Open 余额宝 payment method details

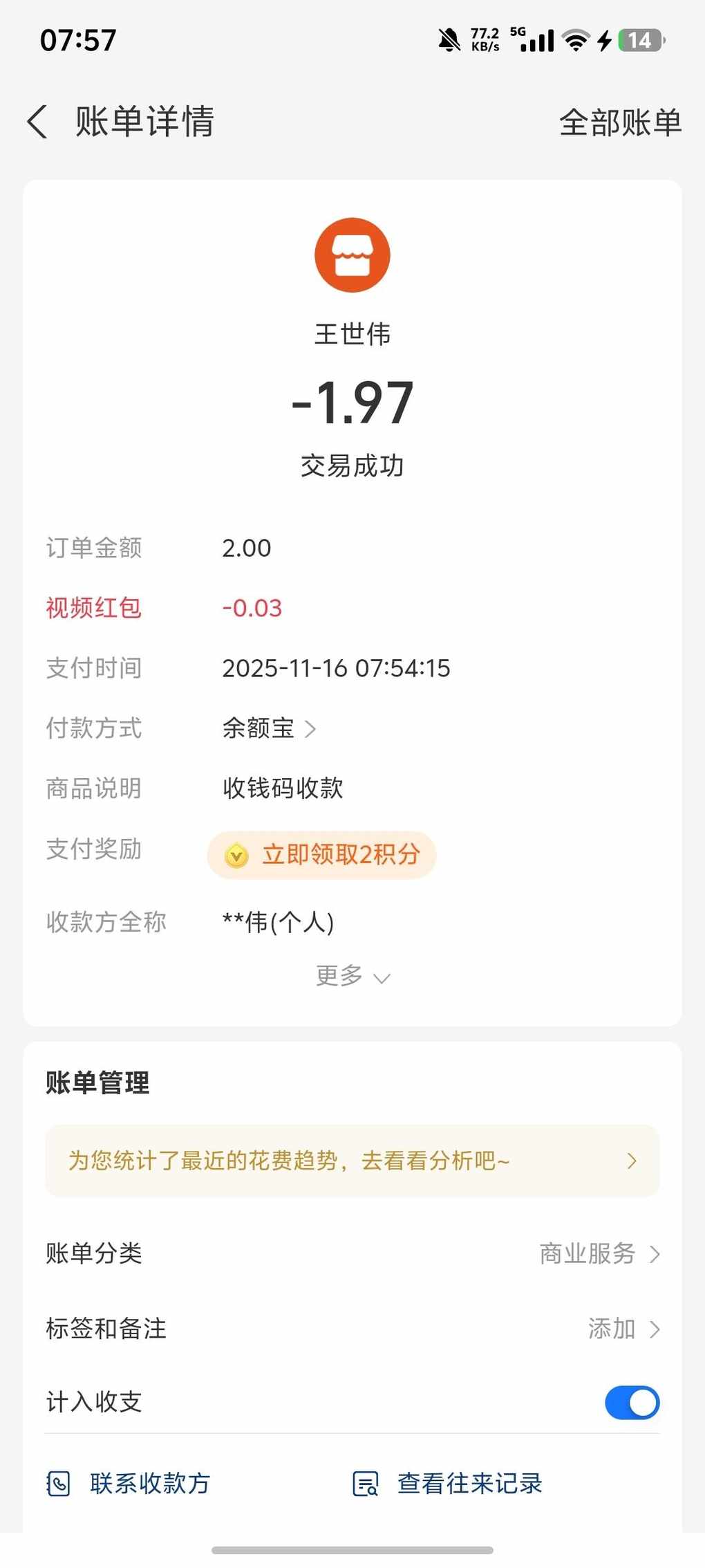coord(269,728)
